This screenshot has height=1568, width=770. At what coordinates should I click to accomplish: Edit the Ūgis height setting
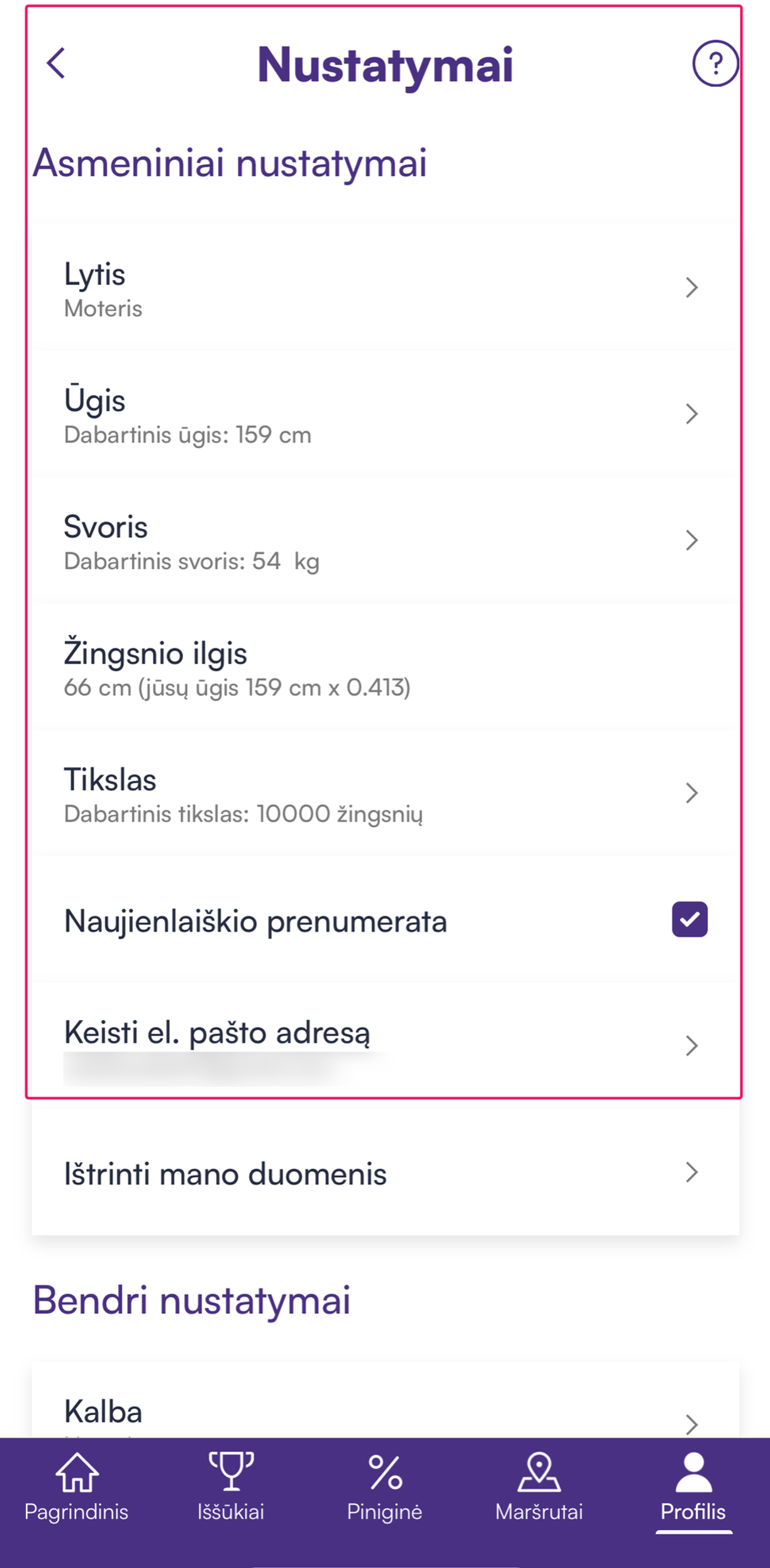click(x=384, y=415)
